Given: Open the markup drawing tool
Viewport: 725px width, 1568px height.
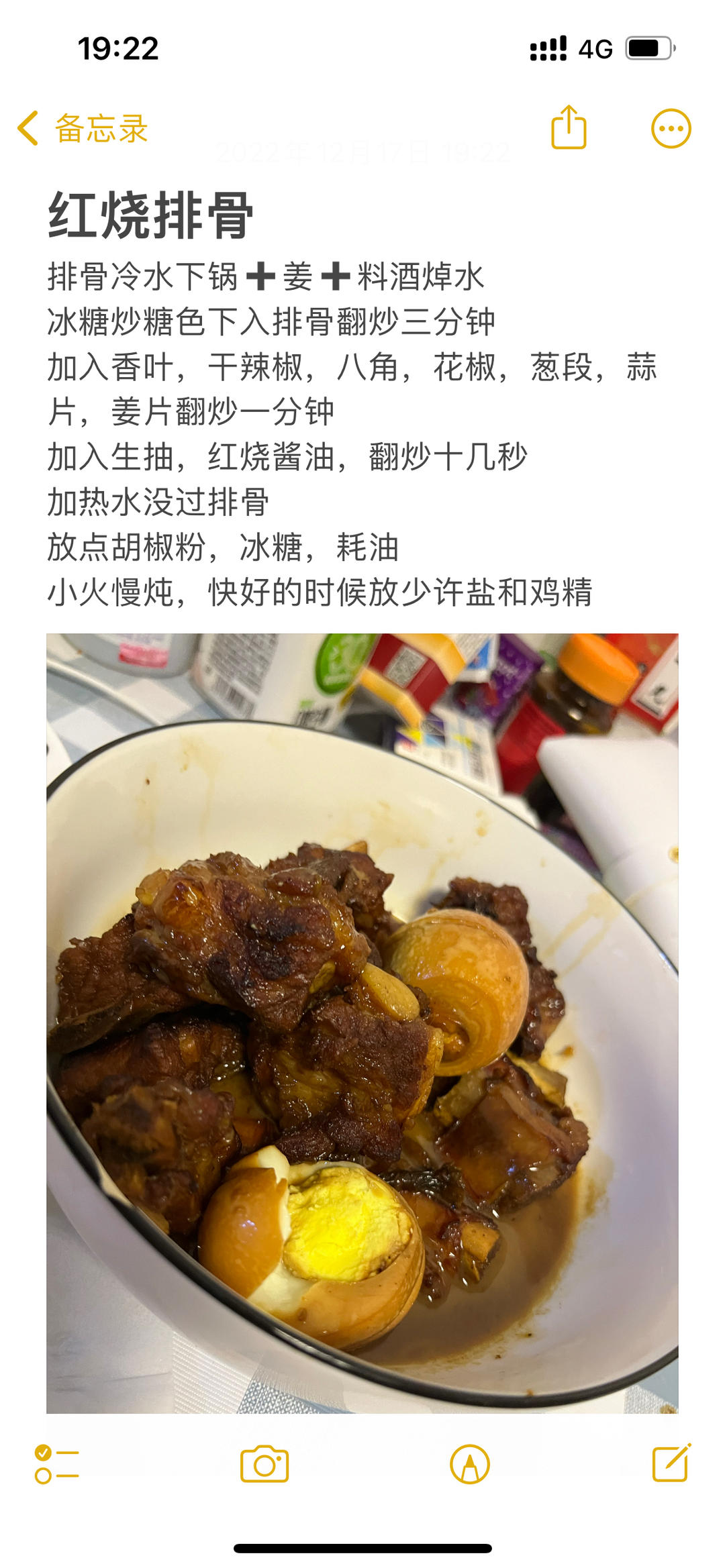Looking at the screenshot, I should [470, 1464].
